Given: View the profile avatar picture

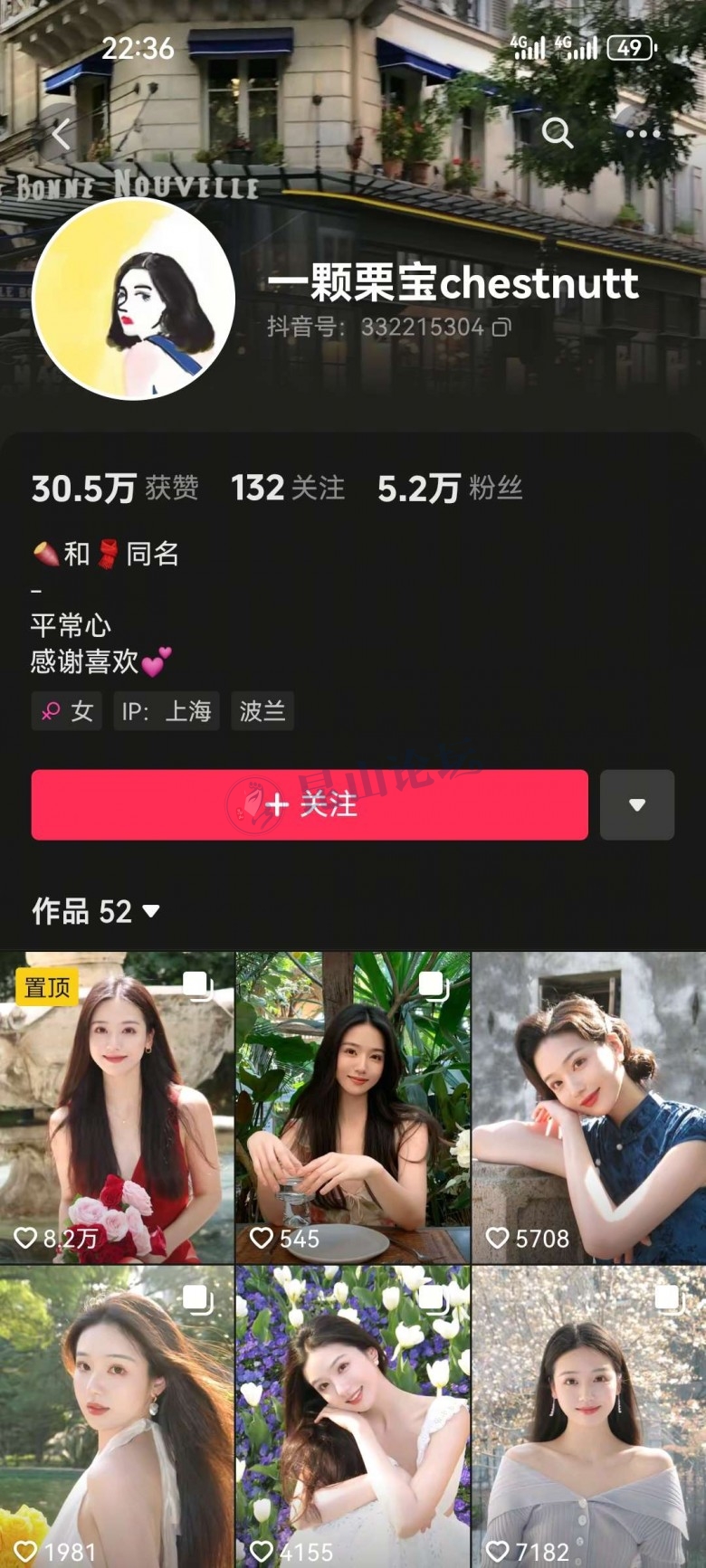Looking at the screenshot, I should tap(134, 299).
